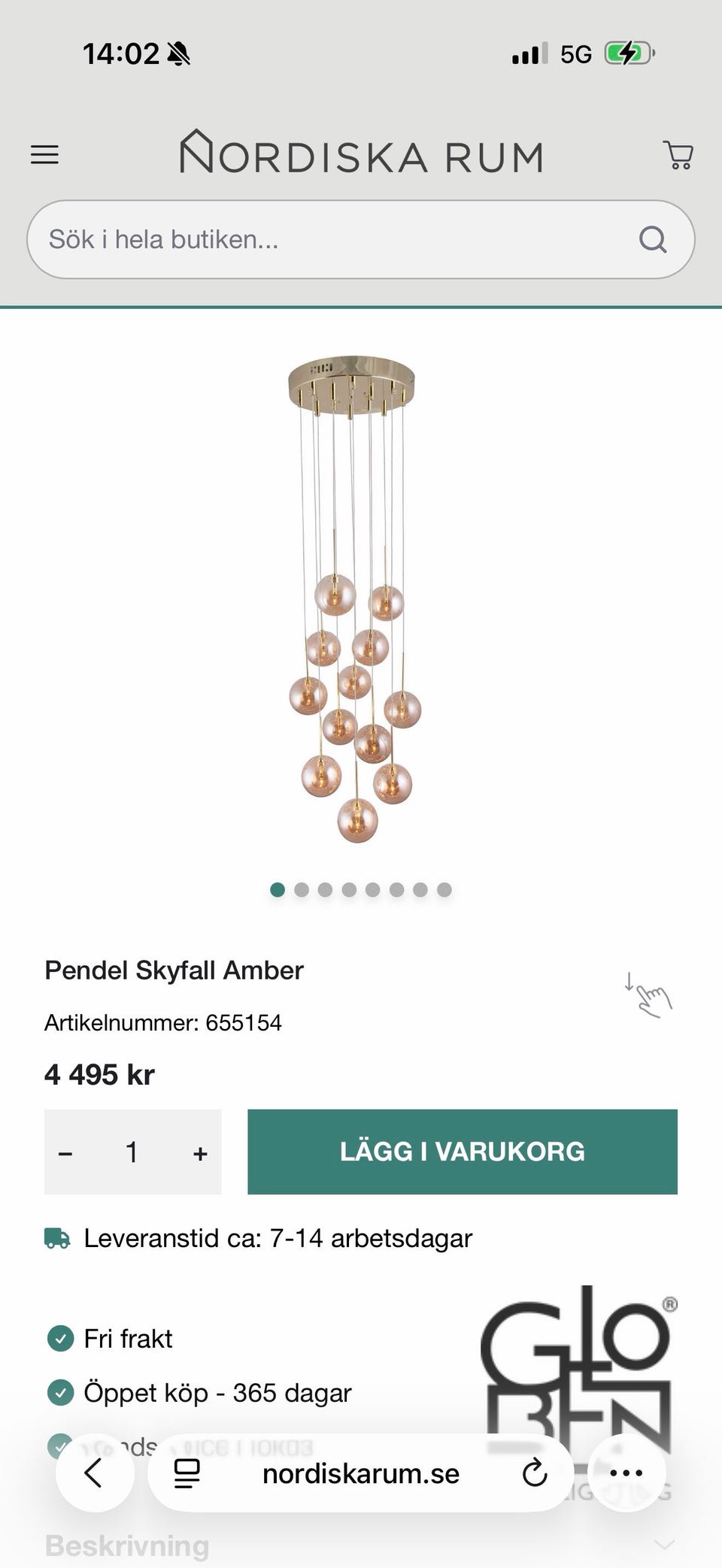The height and width of the screenshot is (1568, 722).
Task: Increase quantity with the plus button
Action: point(200,1152)
